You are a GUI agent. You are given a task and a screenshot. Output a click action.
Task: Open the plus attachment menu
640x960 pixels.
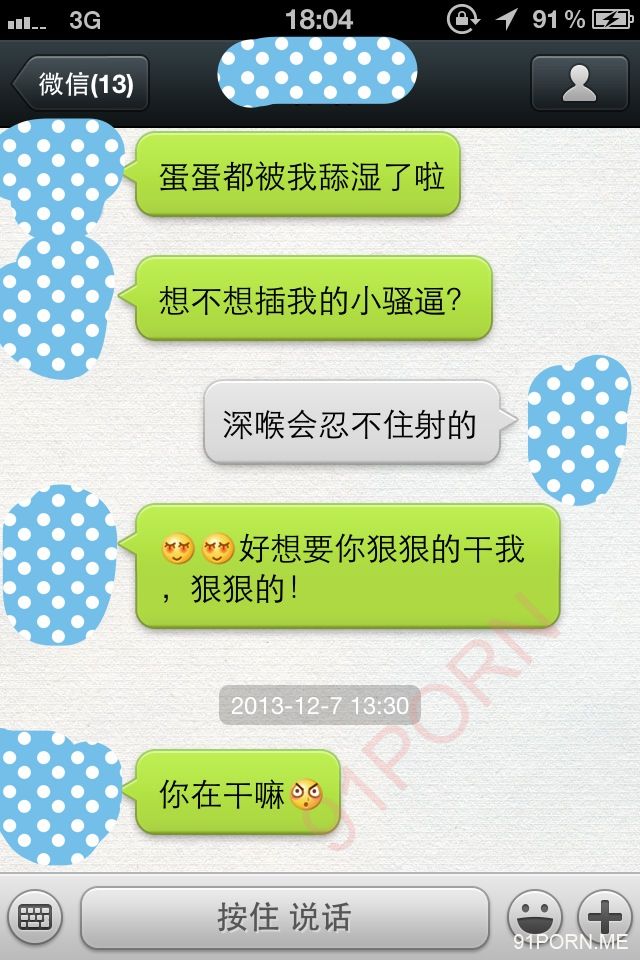[604, 916]
